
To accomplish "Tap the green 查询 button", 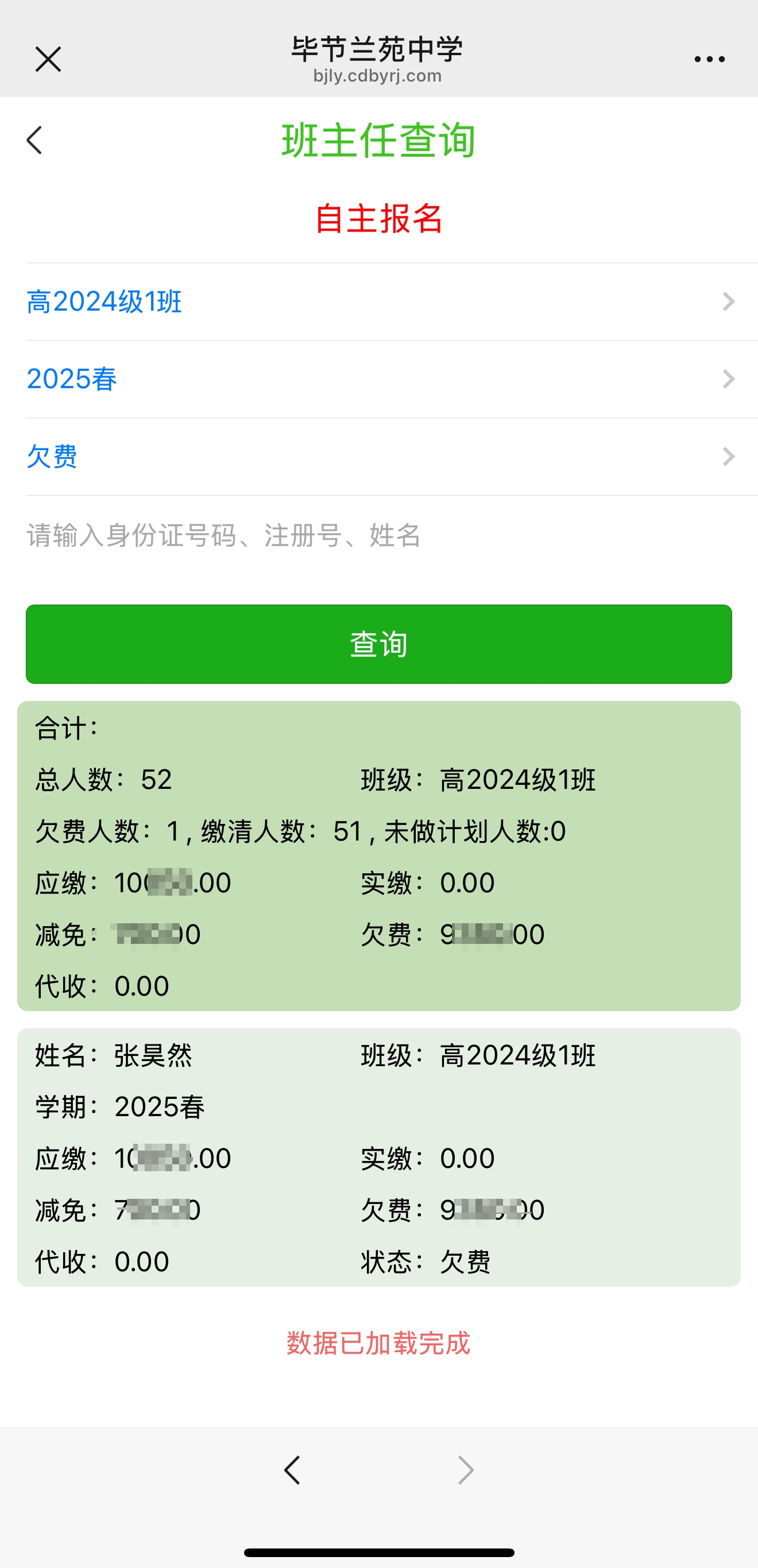I will 378,644.
